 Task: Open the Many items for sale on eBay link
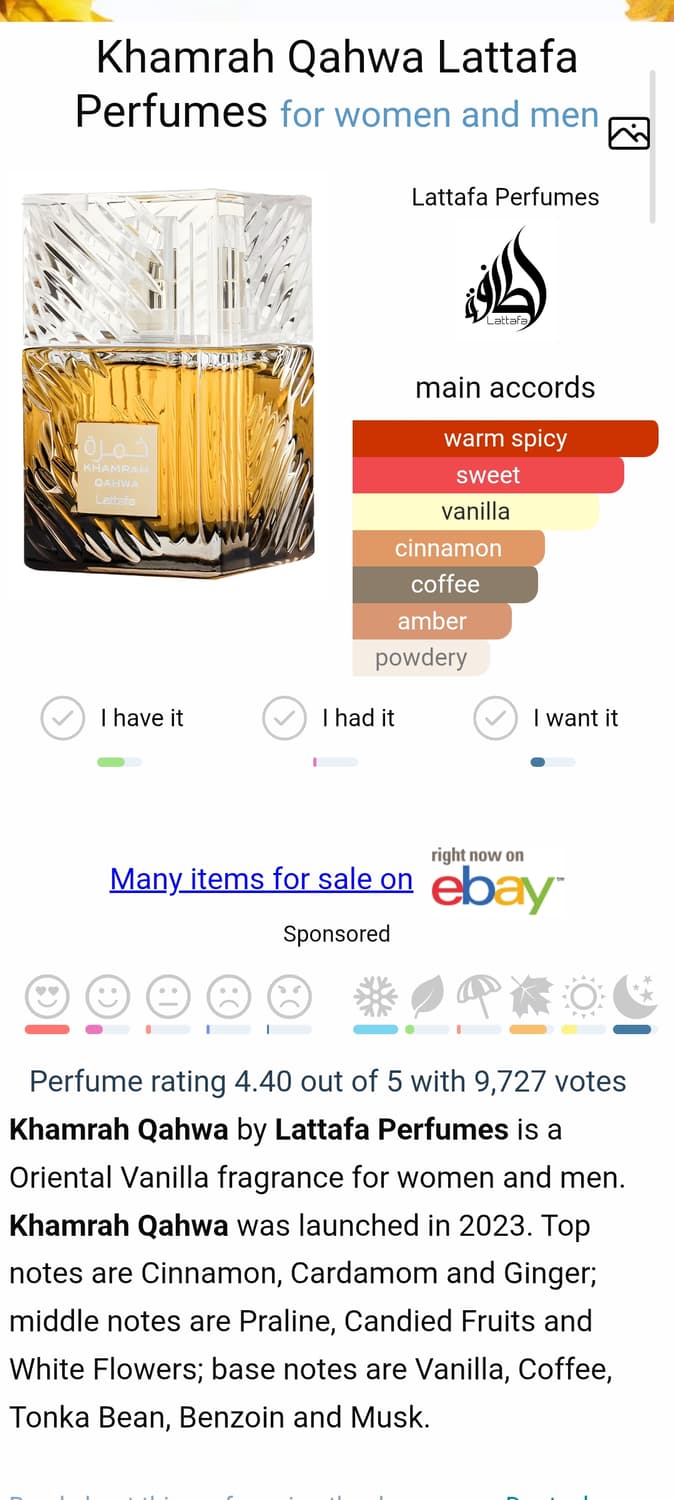coord(261,879)
